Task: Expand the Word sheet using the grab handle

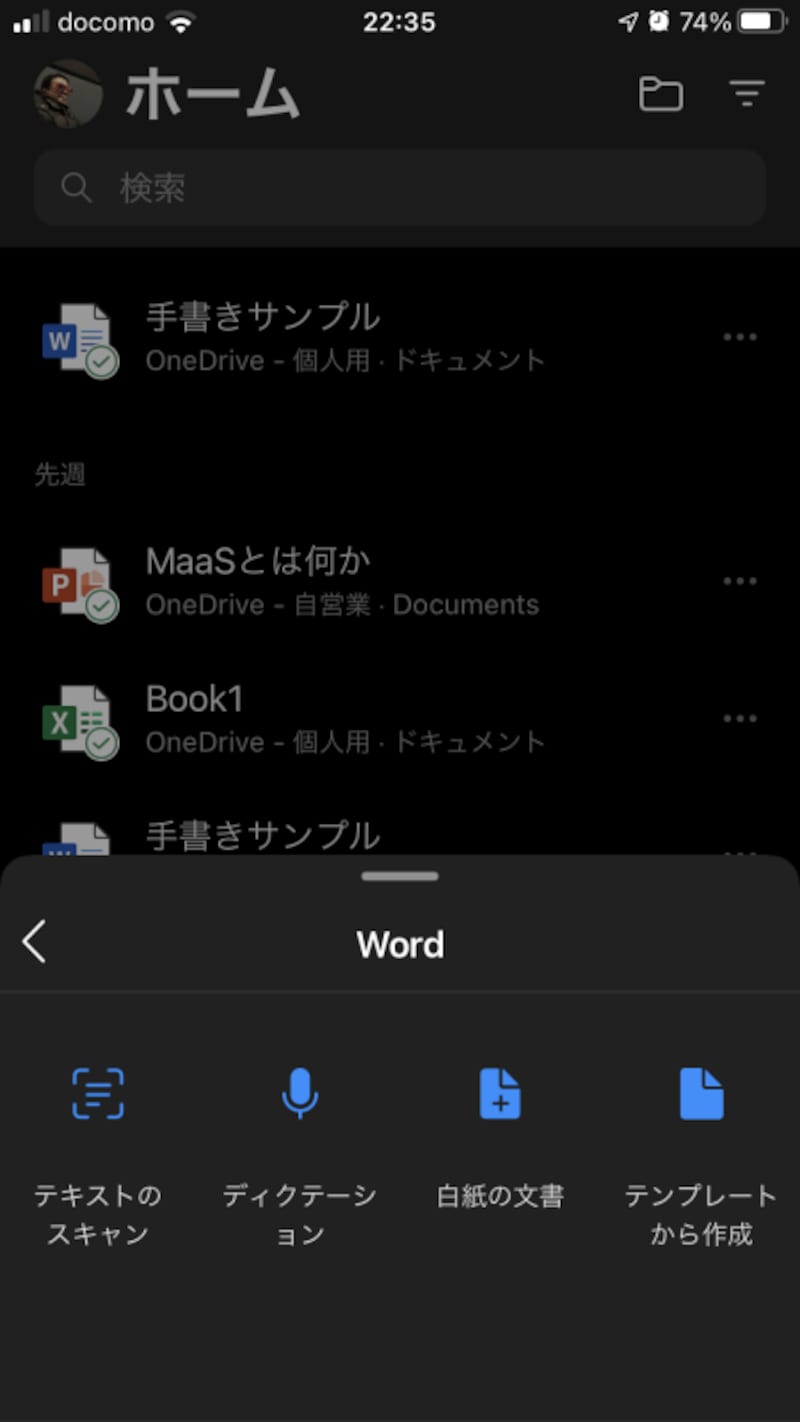Action: point(400,875)
